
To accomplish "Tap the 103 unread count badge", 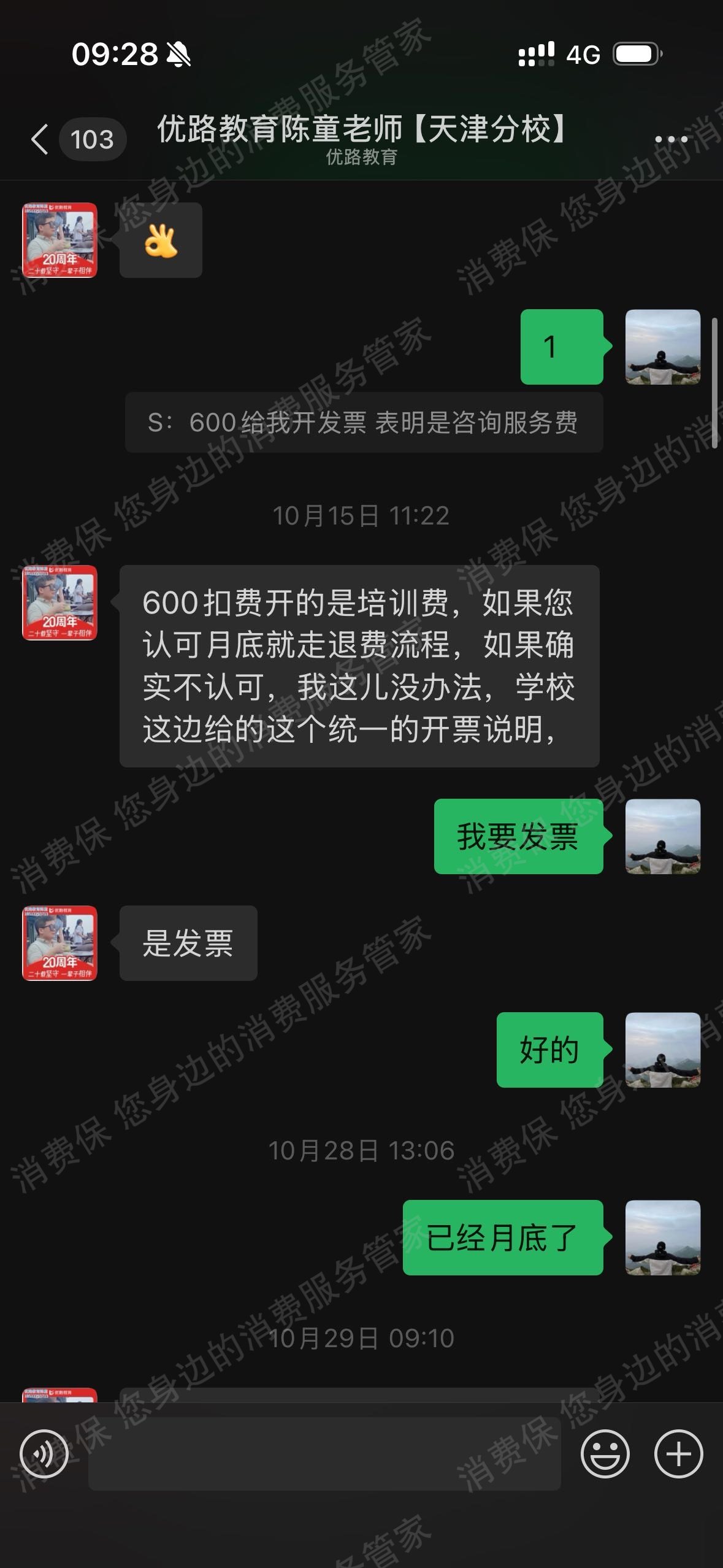I will click(x=93, y=140).
